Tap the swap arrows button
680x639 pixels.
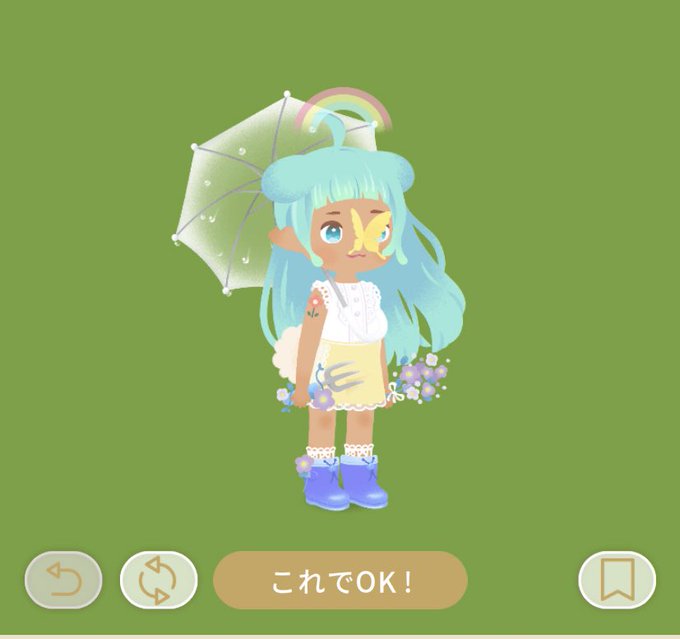point(159,580)
